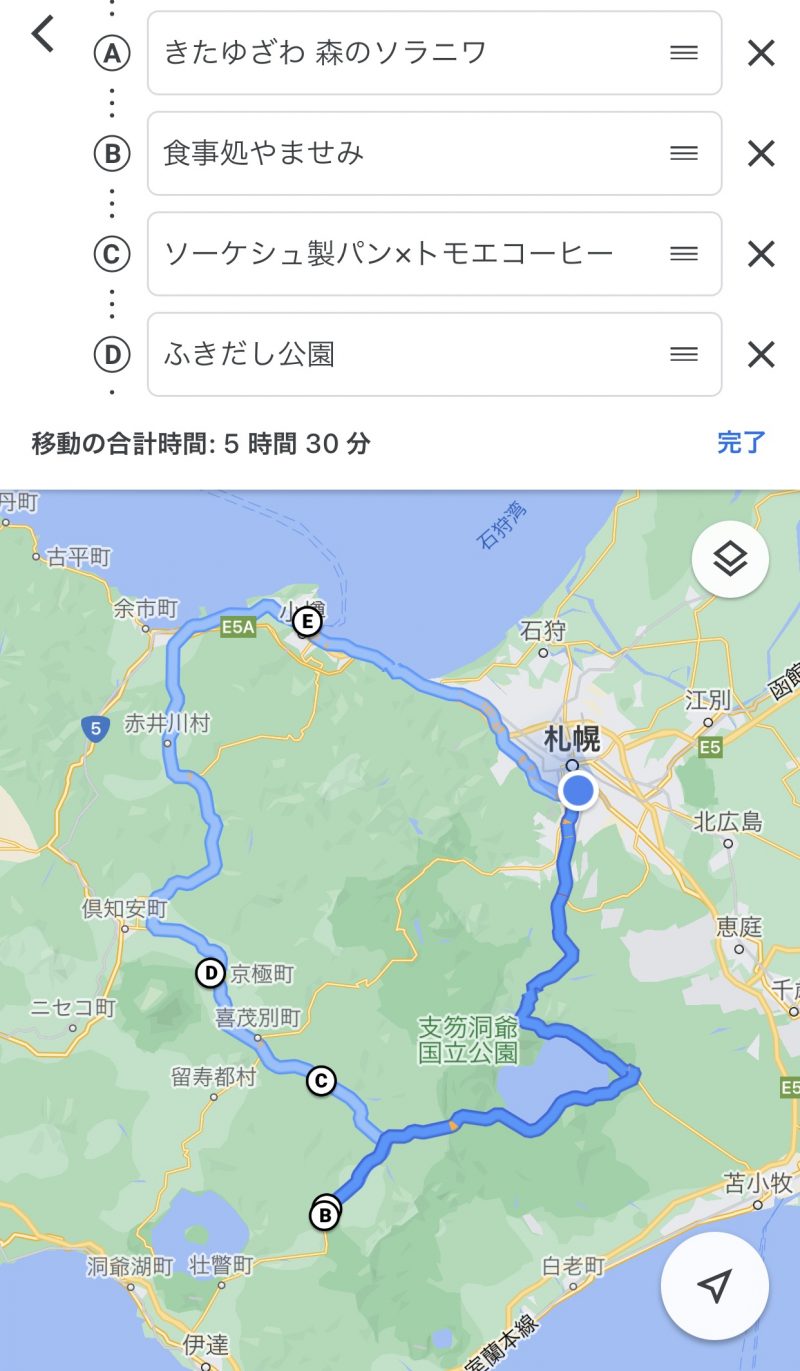Delete stop C ソーケシュ製パン×トモエコーヒー
Viewport: 800px width, 1371px height.
761,254
